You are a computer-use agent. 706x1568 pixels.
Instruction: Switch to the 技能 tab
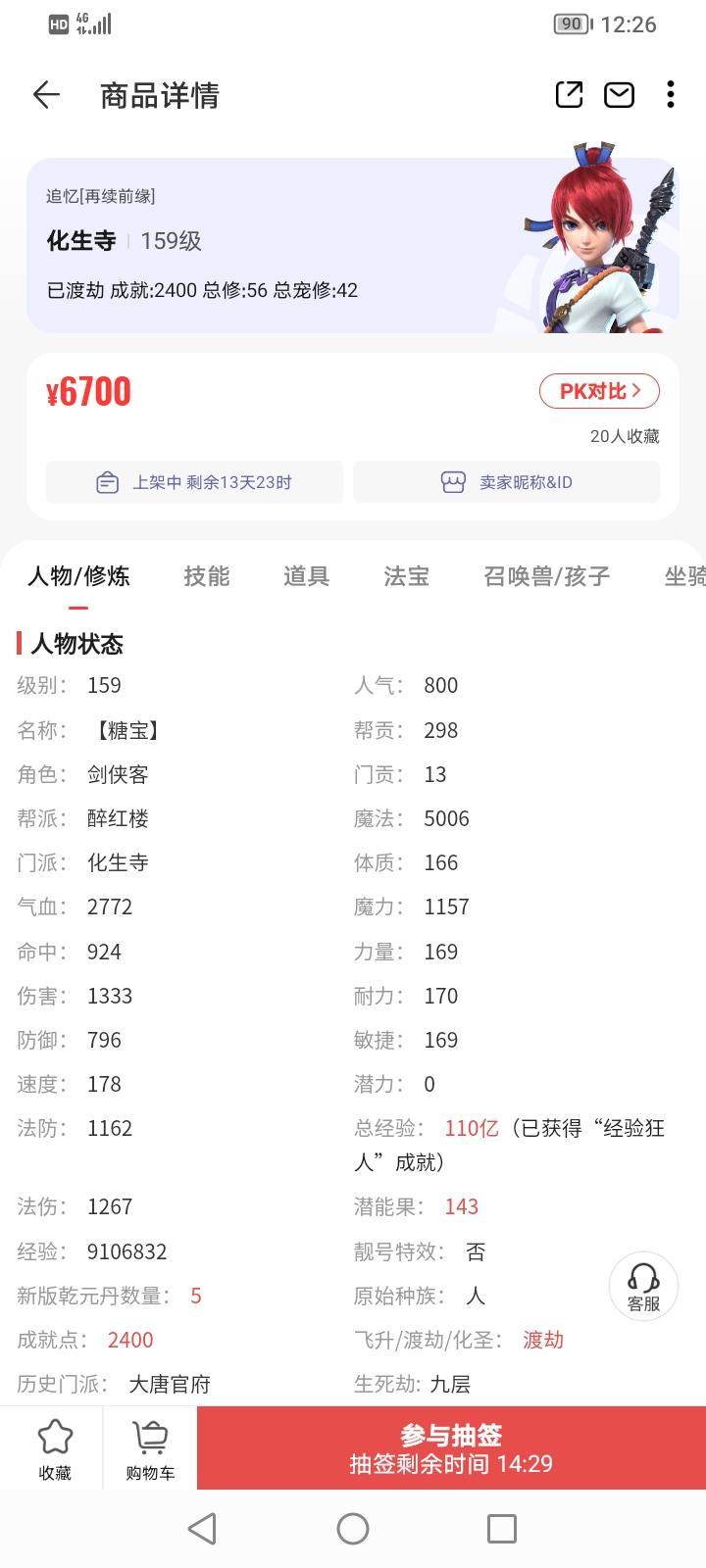coord(206,576)
